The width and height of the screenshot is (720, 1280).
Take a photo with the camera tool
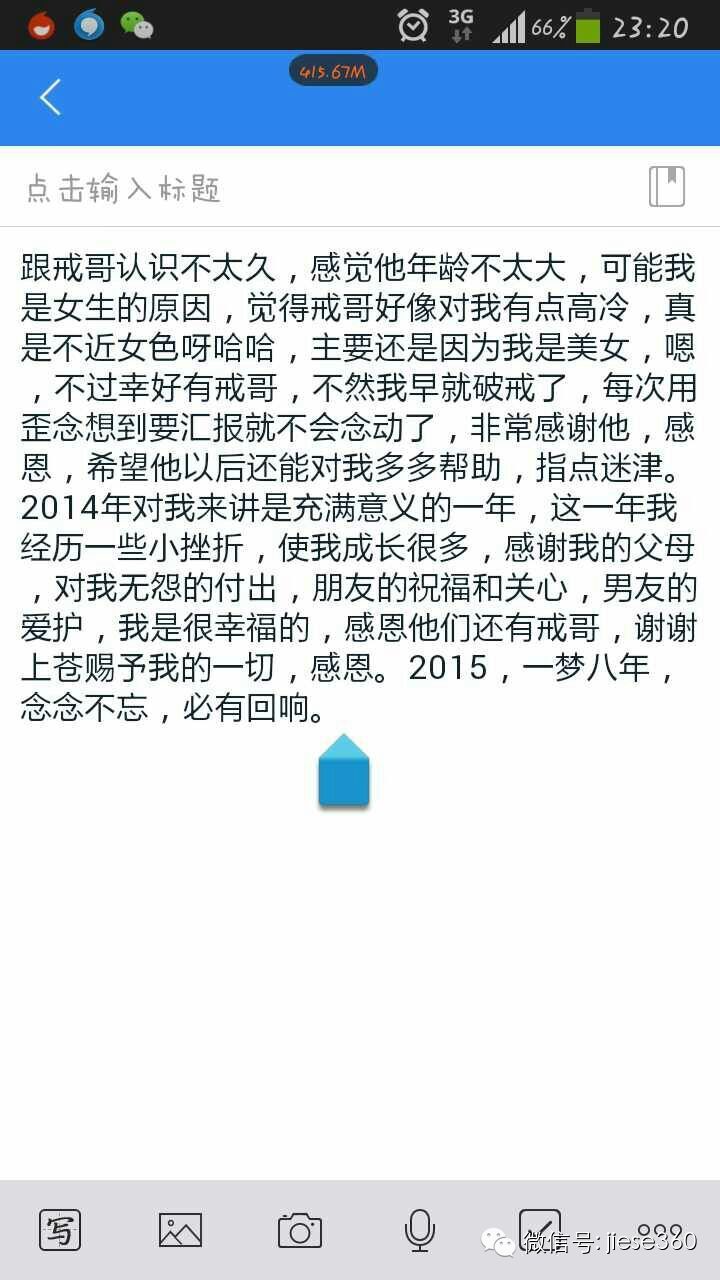(x=300, y=1230)
